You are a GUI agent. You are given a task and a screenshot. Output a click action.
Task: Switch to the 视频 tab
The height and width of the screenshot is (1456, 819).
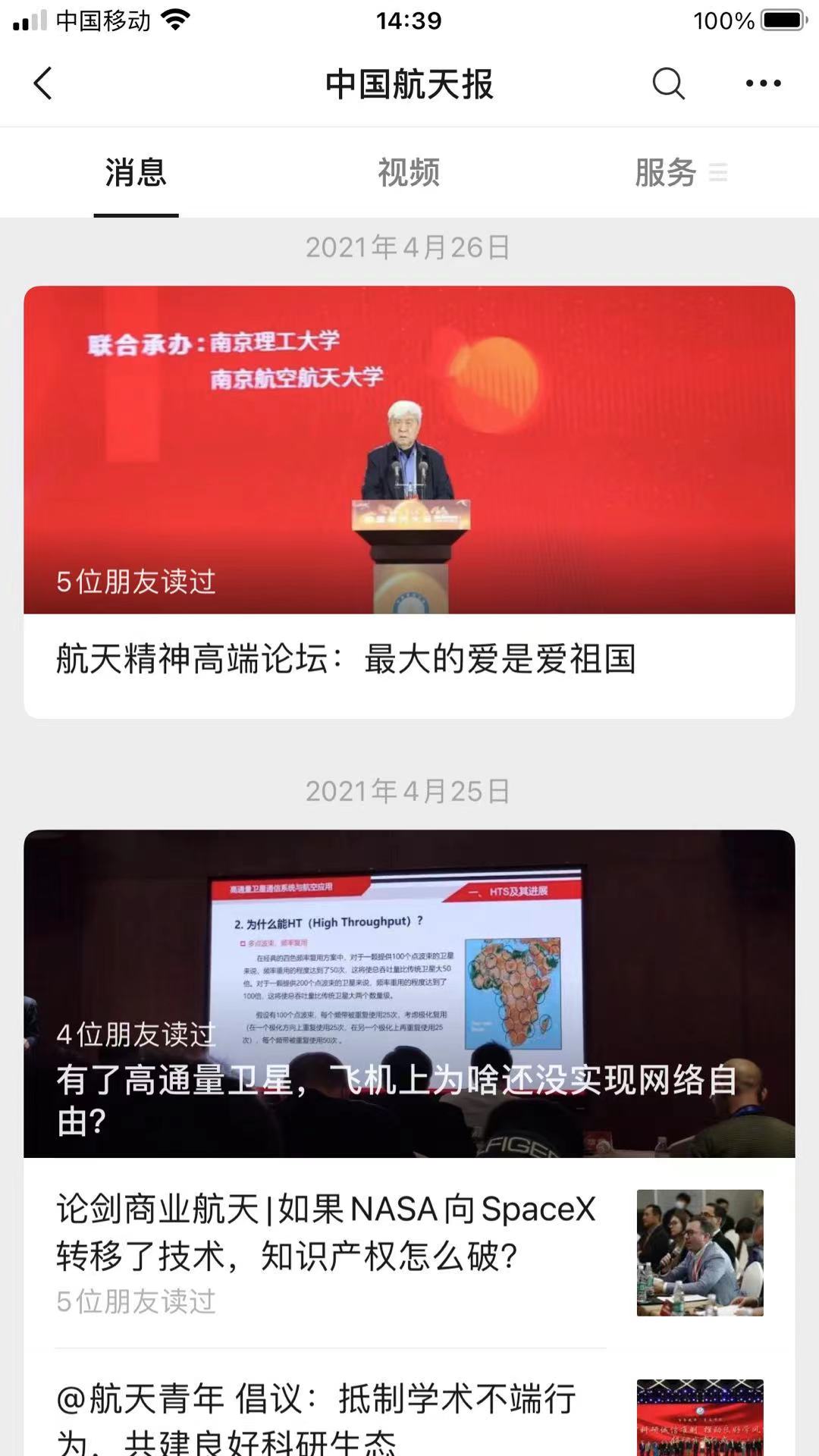click(409, 173)
